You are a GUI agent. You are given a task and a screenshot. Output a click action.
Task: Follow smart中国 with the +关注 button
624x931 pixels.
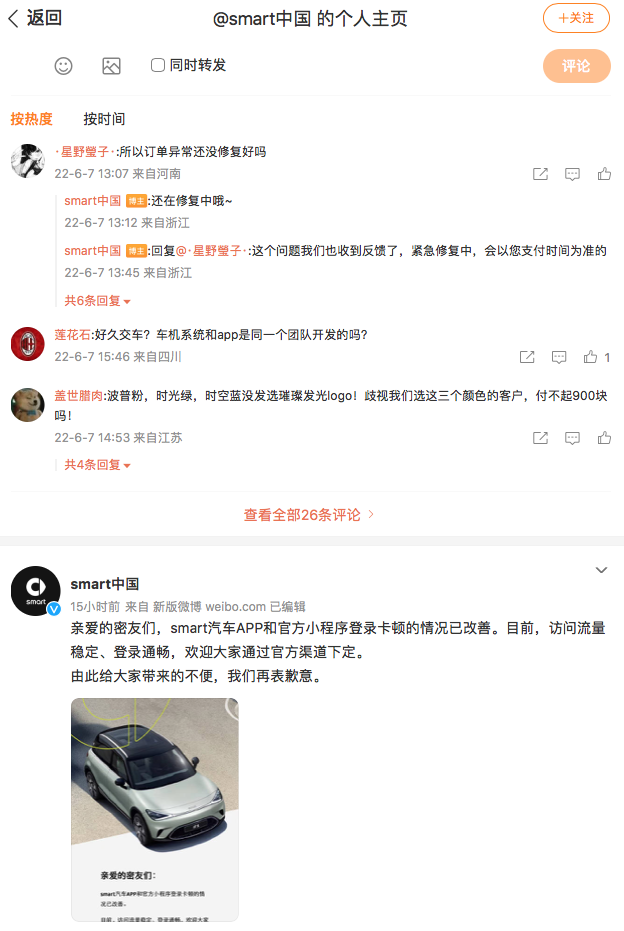point(576,18)
